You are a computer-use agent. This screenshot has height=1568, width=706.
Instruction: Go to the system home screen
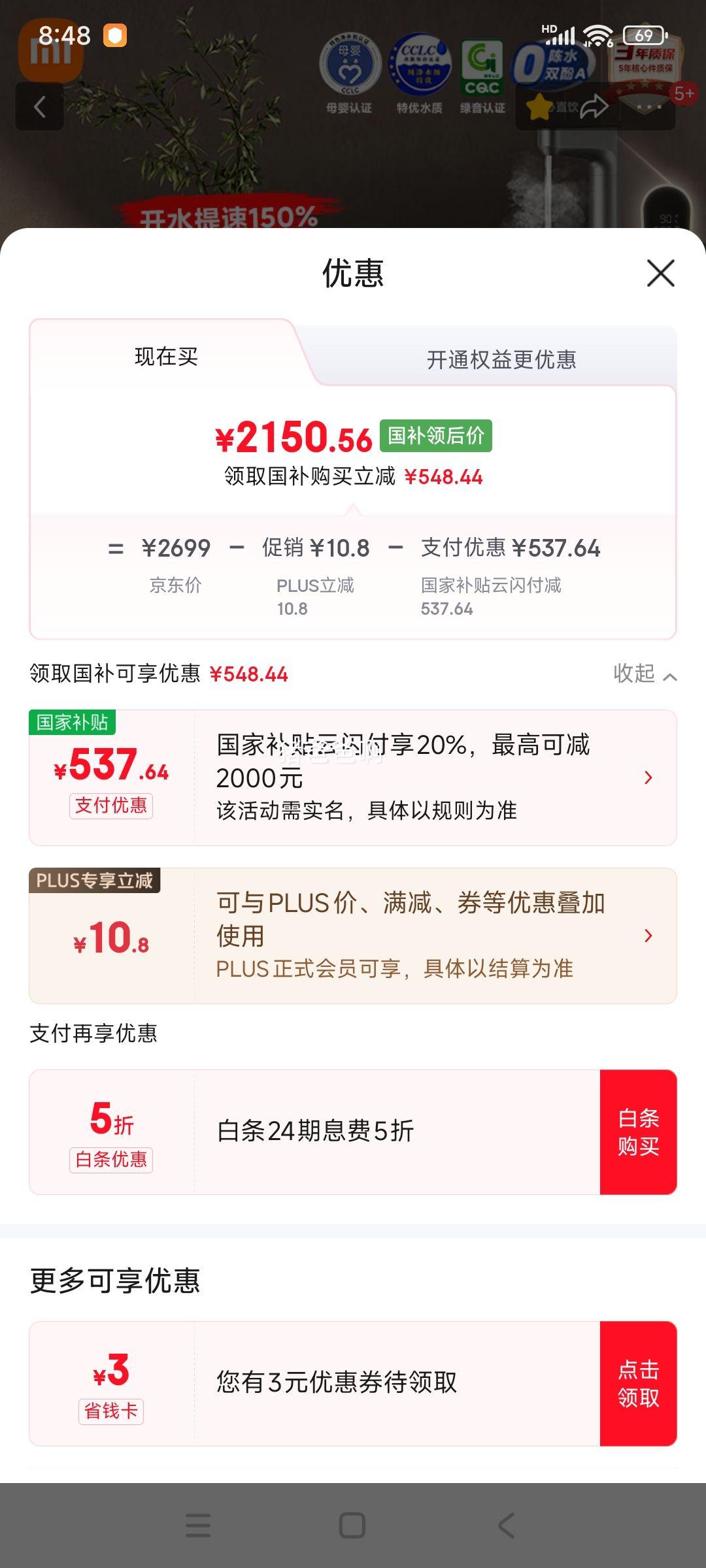click(352, 1526)
